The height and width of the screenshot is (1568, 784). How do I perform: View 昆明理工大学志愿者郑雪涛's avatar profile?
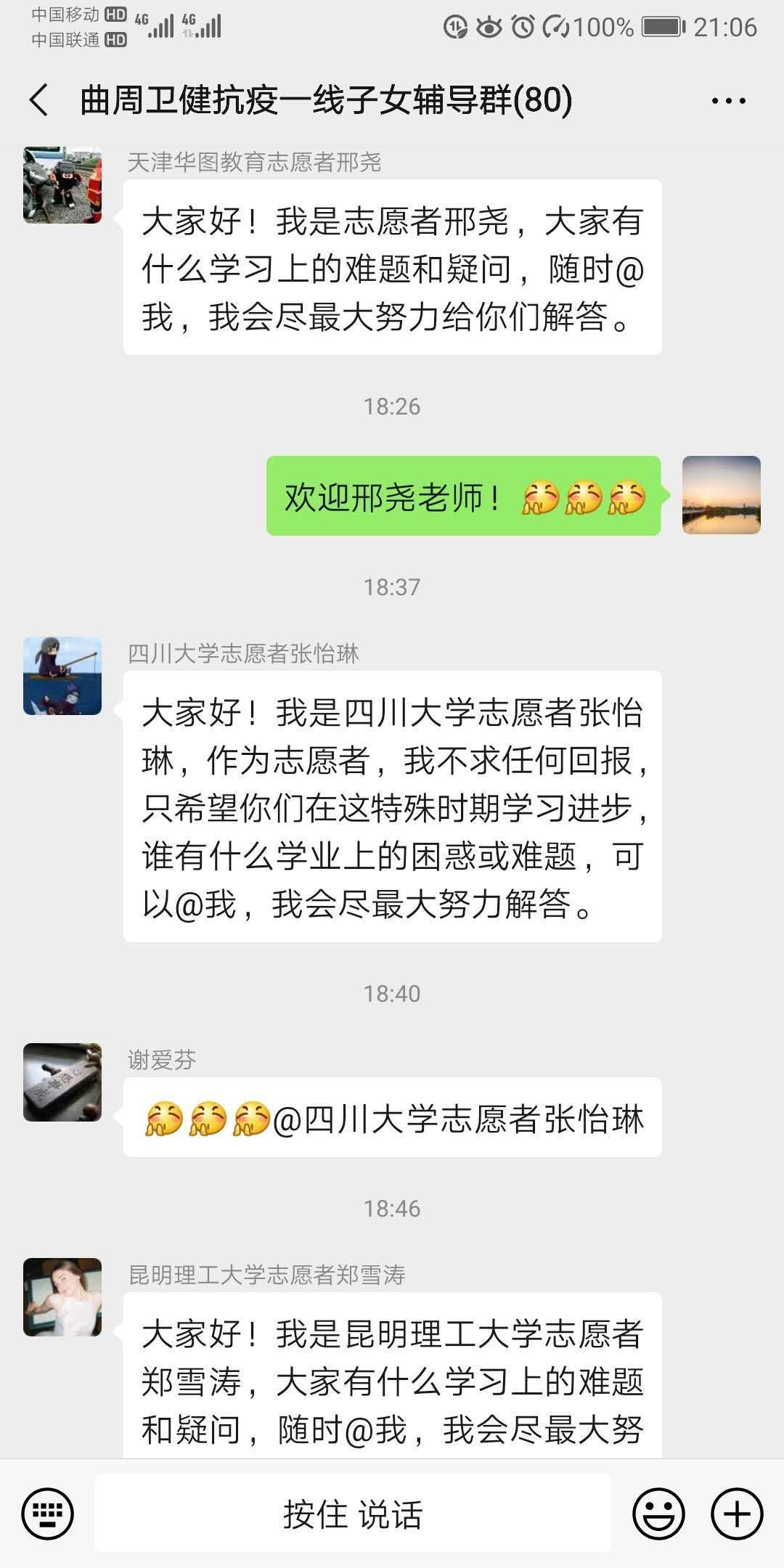[x=62, y=1297]
